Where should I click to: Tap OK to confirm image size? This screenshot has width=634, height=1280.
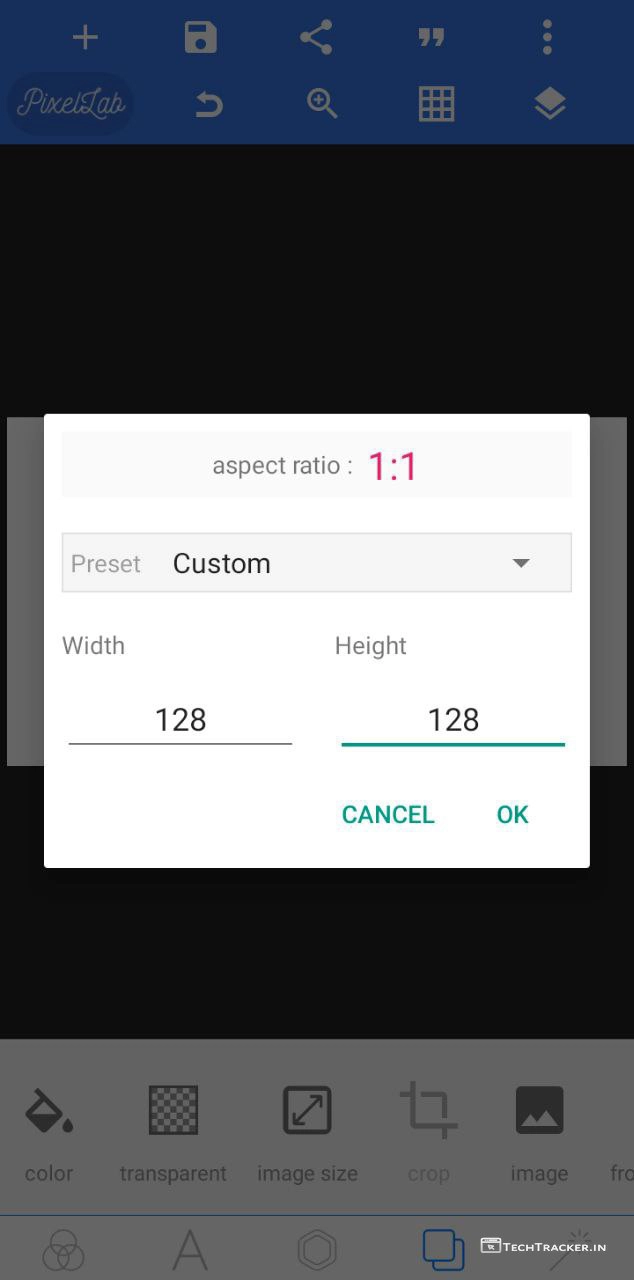click(512, 814)
